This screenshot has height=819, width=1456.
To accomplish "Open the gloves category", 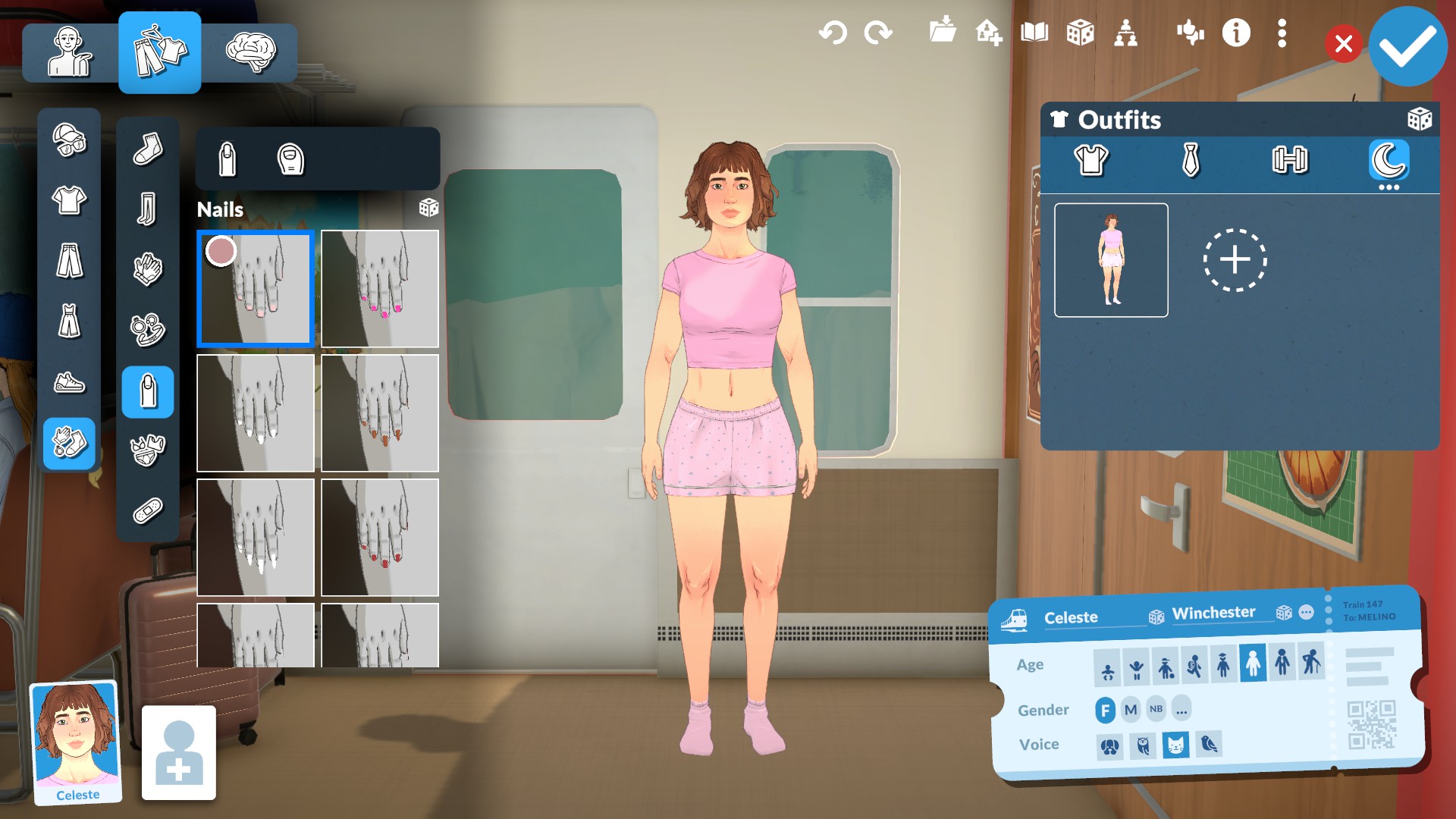I will pyautogui.click(x=148, y=268).
